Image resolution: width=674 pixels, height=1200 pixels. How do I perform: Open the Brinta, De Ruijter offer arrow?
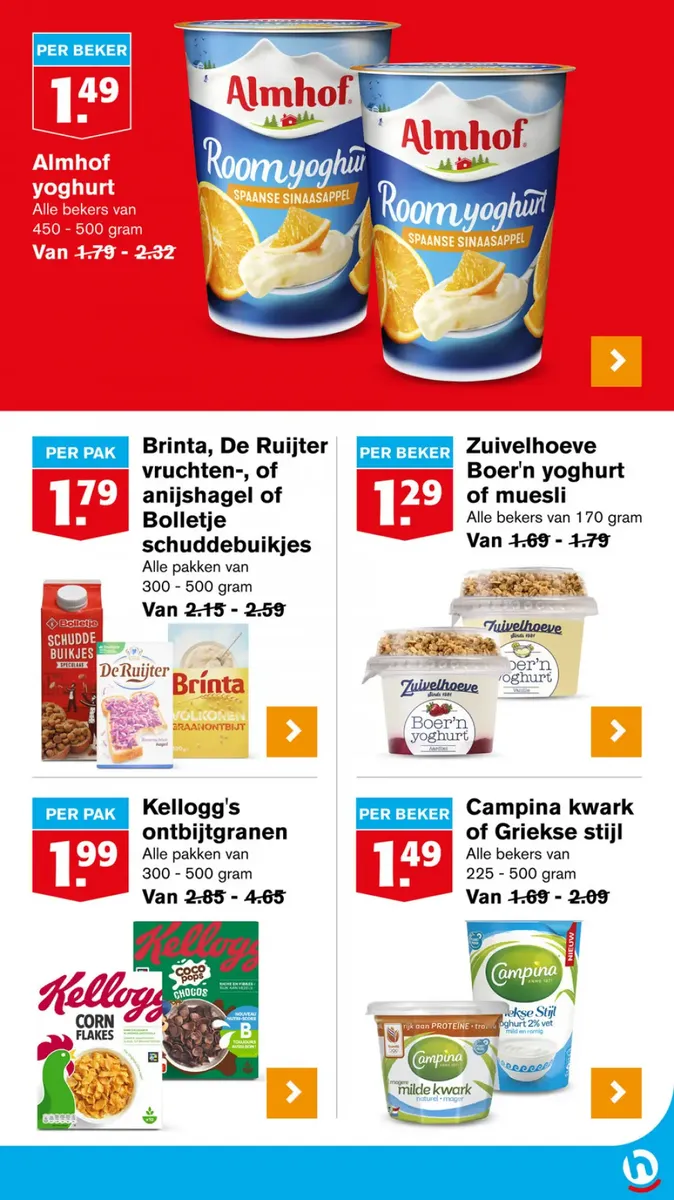[x=292, y=731]
